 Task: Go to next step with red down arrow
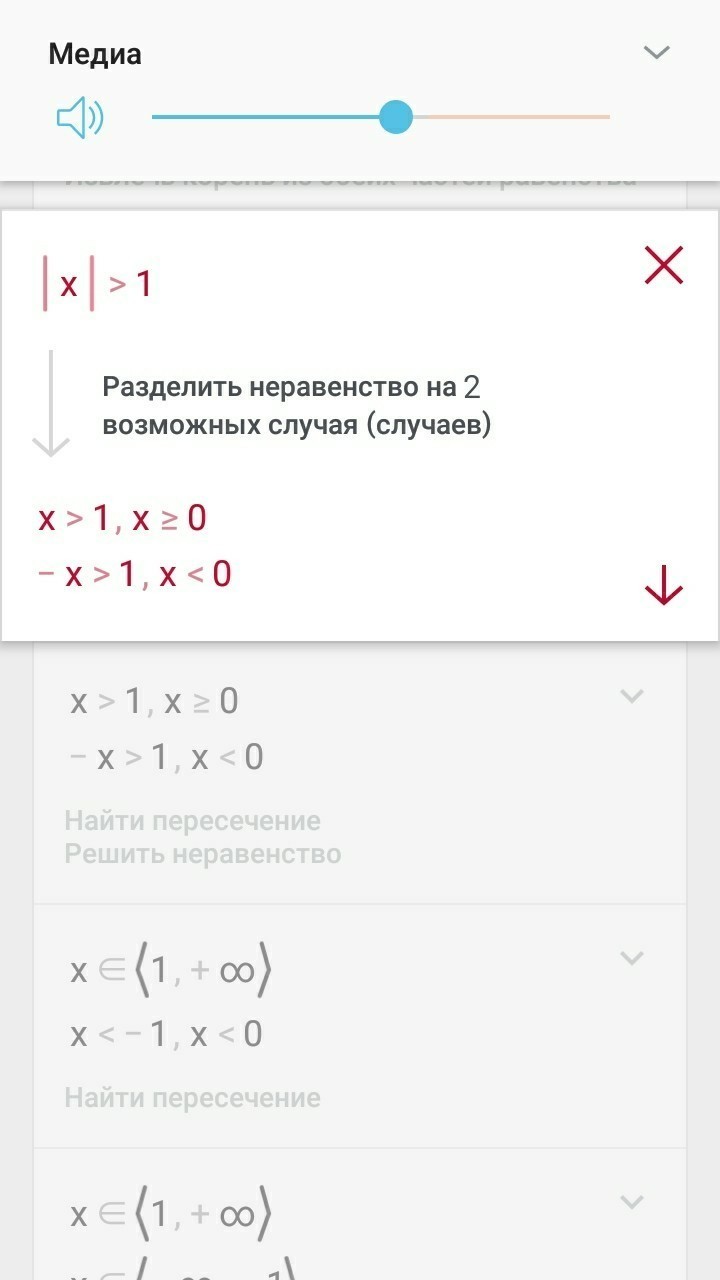pyautogui.click(x=664, y=586)
